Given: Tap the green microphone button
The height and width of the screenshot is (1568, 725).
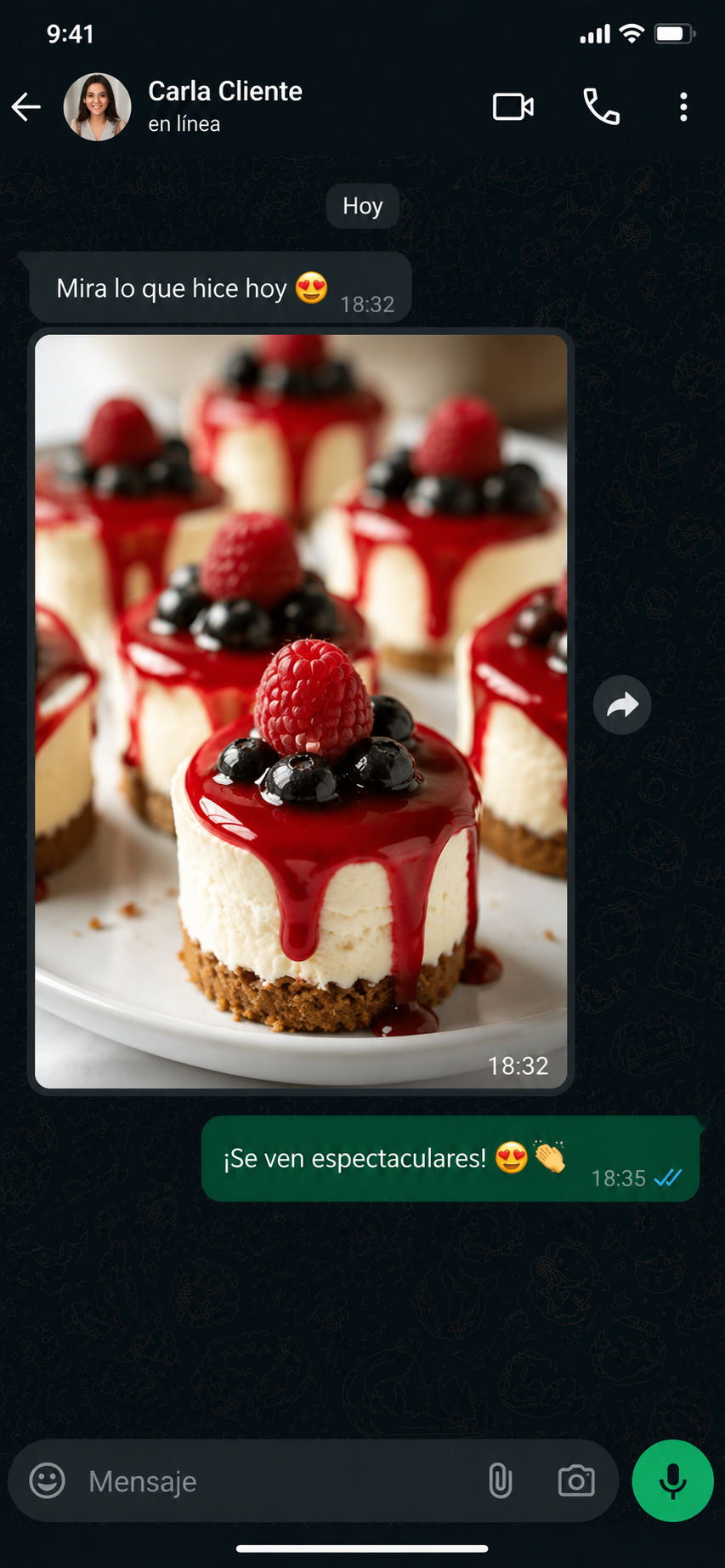Looking at the screenshot, I should pyautogui.click(x=672, y=1480).
